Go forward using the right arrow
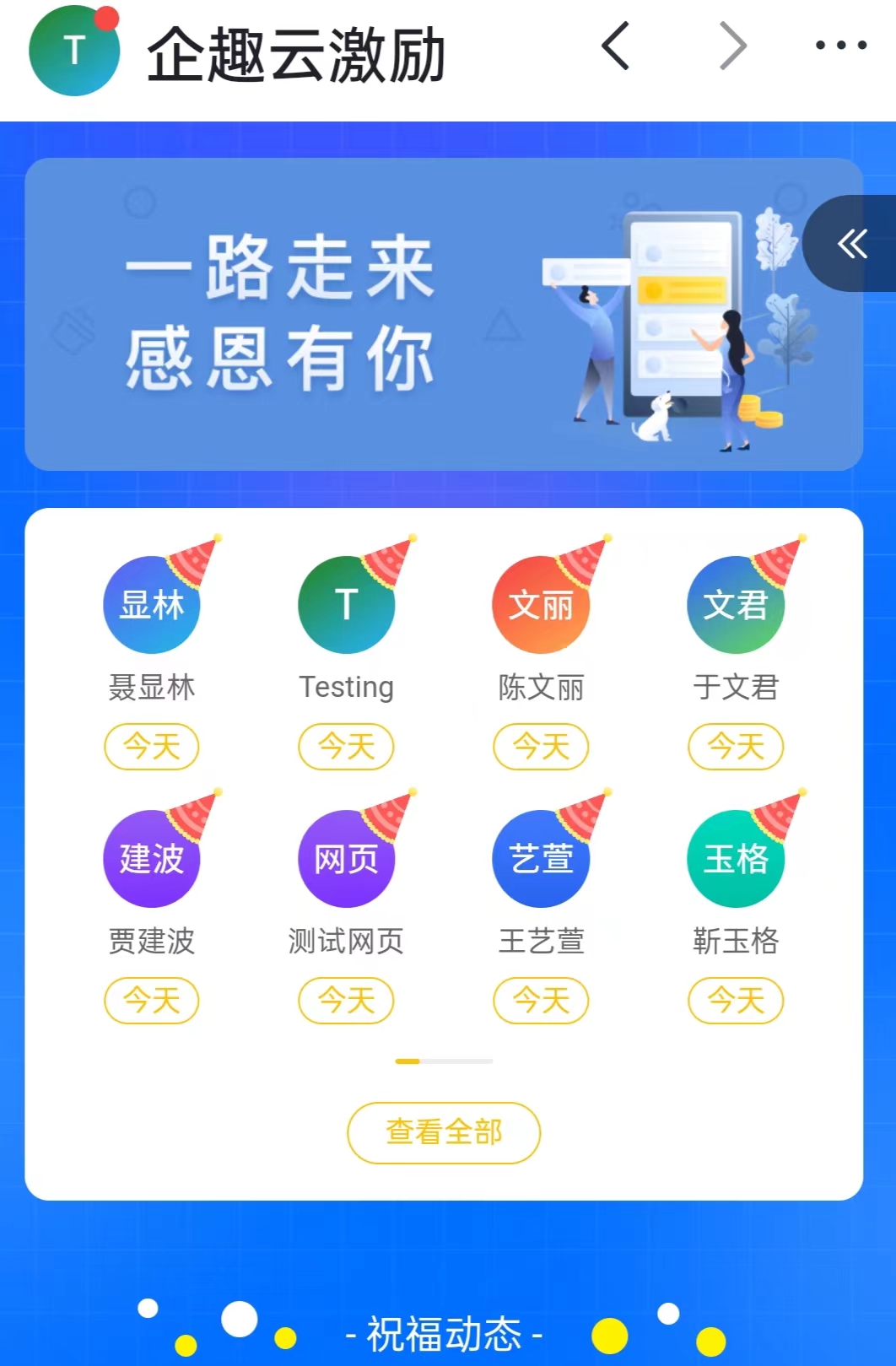The width and height of the screenshot is (896, 1366). coord(732,46)
